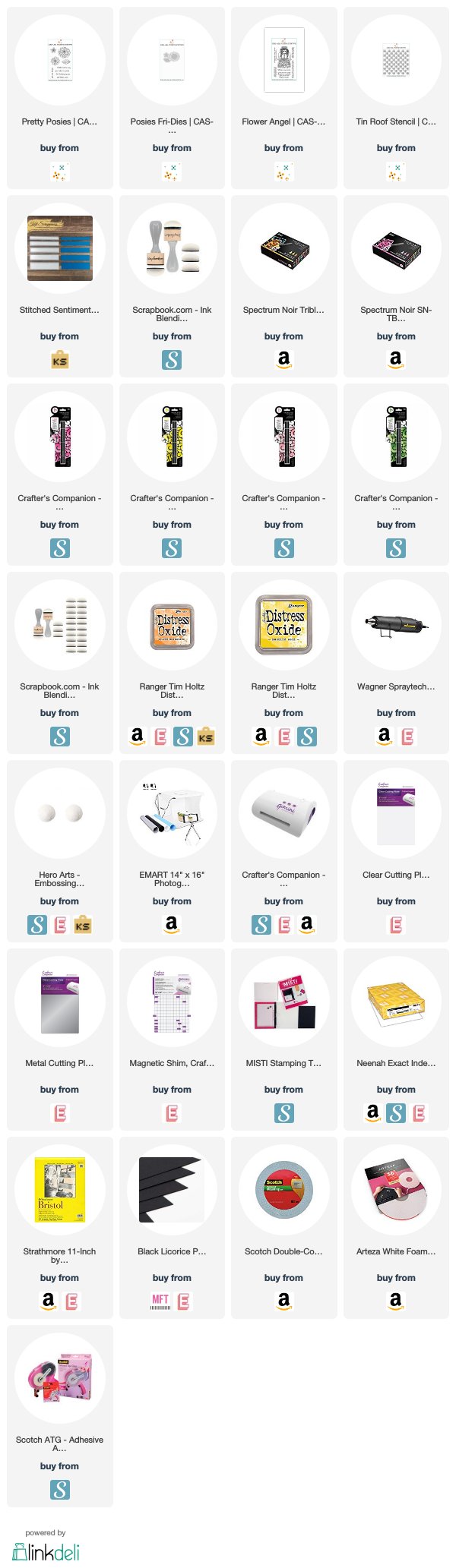
Task: Tap the Scrapbook.com icon under MISTI Stamping Tool
Action: 283,1112
